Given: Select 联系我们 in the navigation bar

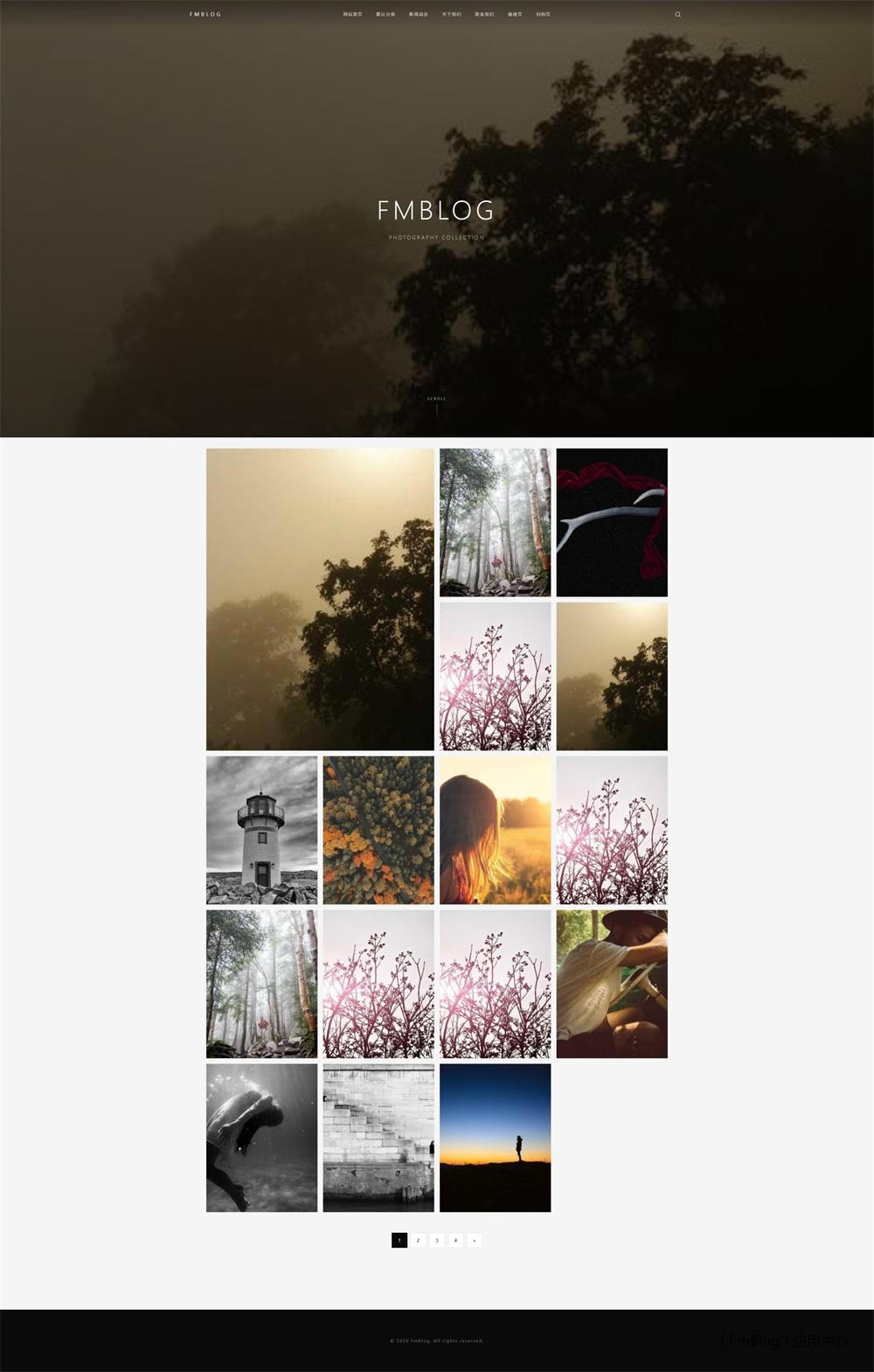Looking at the screenshot, I should [x=484, y=15].
